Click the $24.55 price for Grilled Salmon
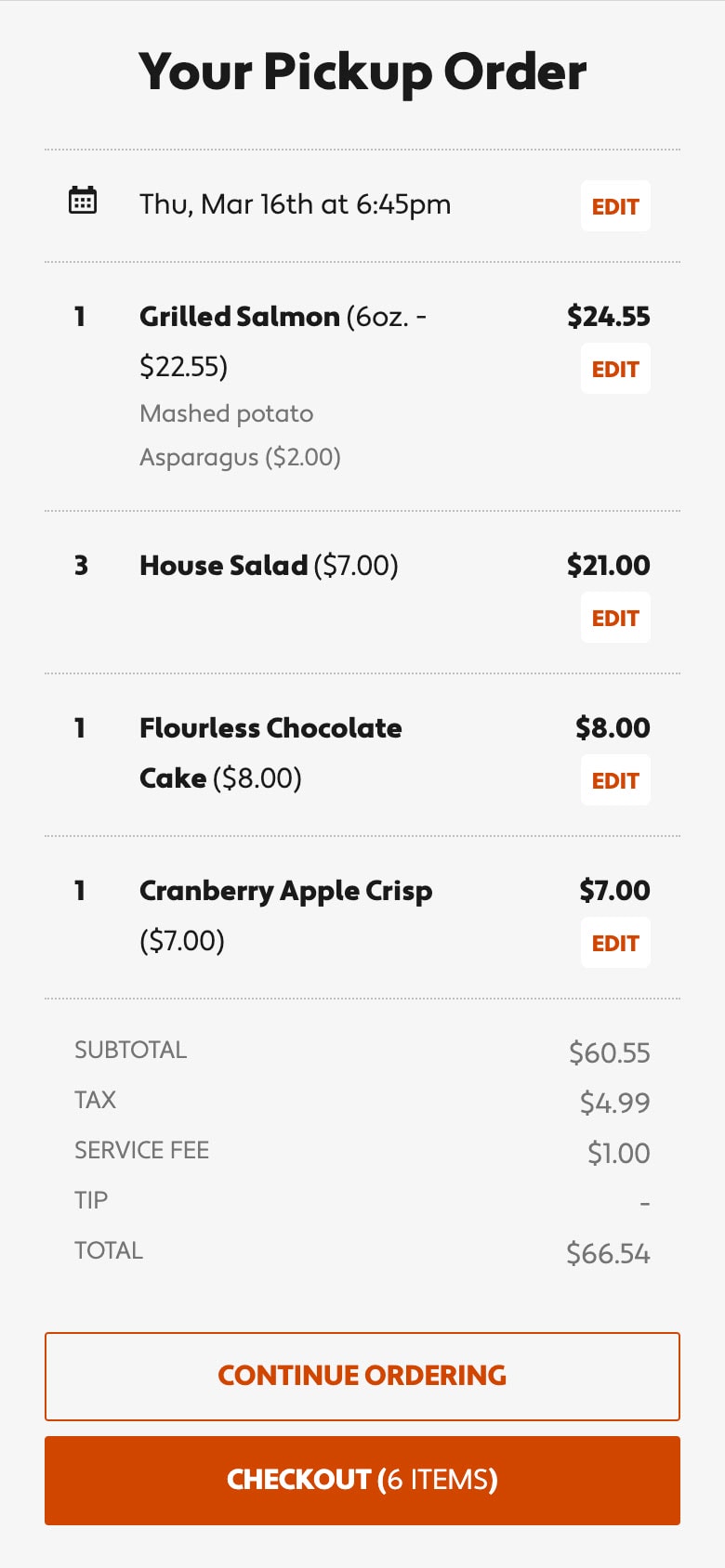725x1568 pixels. click(x=609, y=316)
